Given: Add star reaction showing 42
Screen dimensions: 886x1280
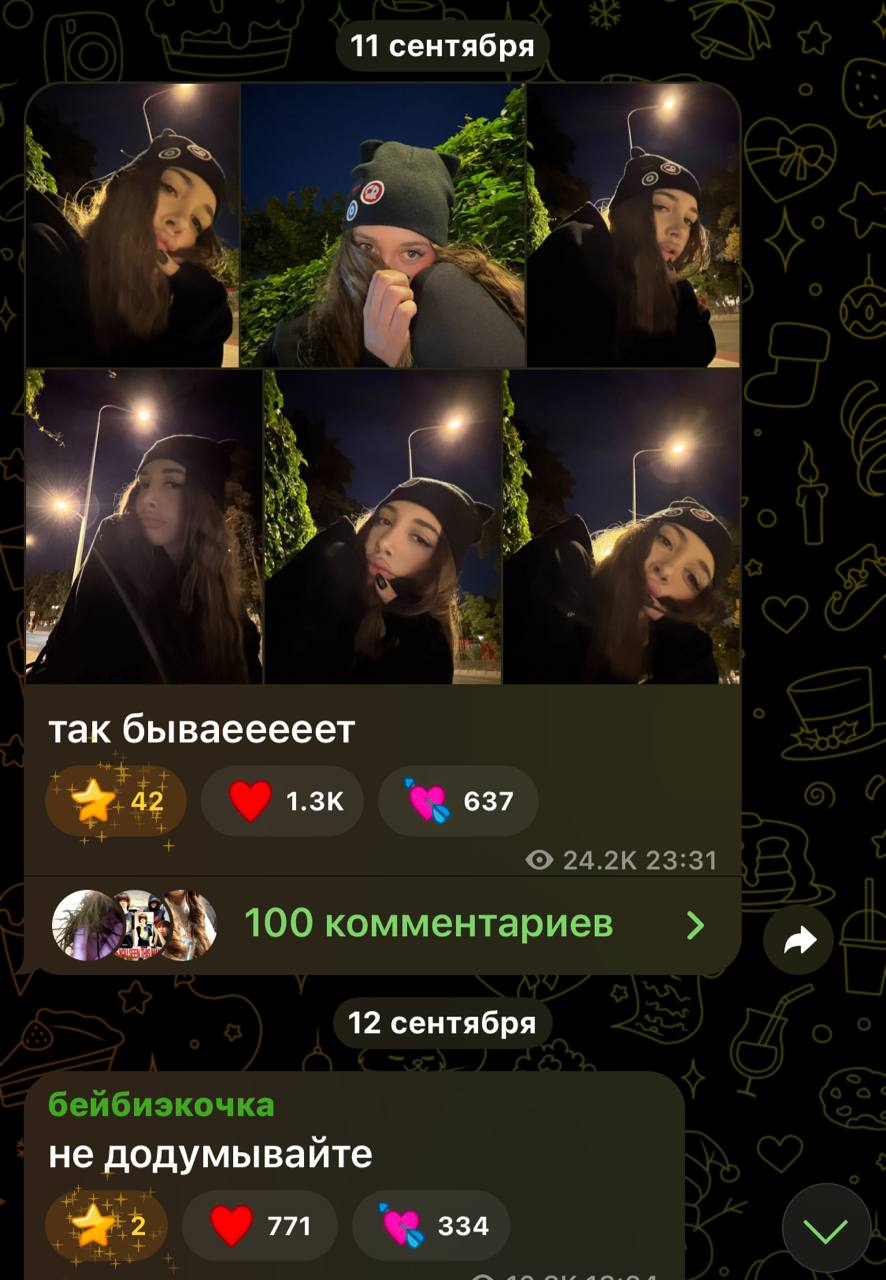Looking at the screenshot, I should pyautogui.click(x=116, y=801).
